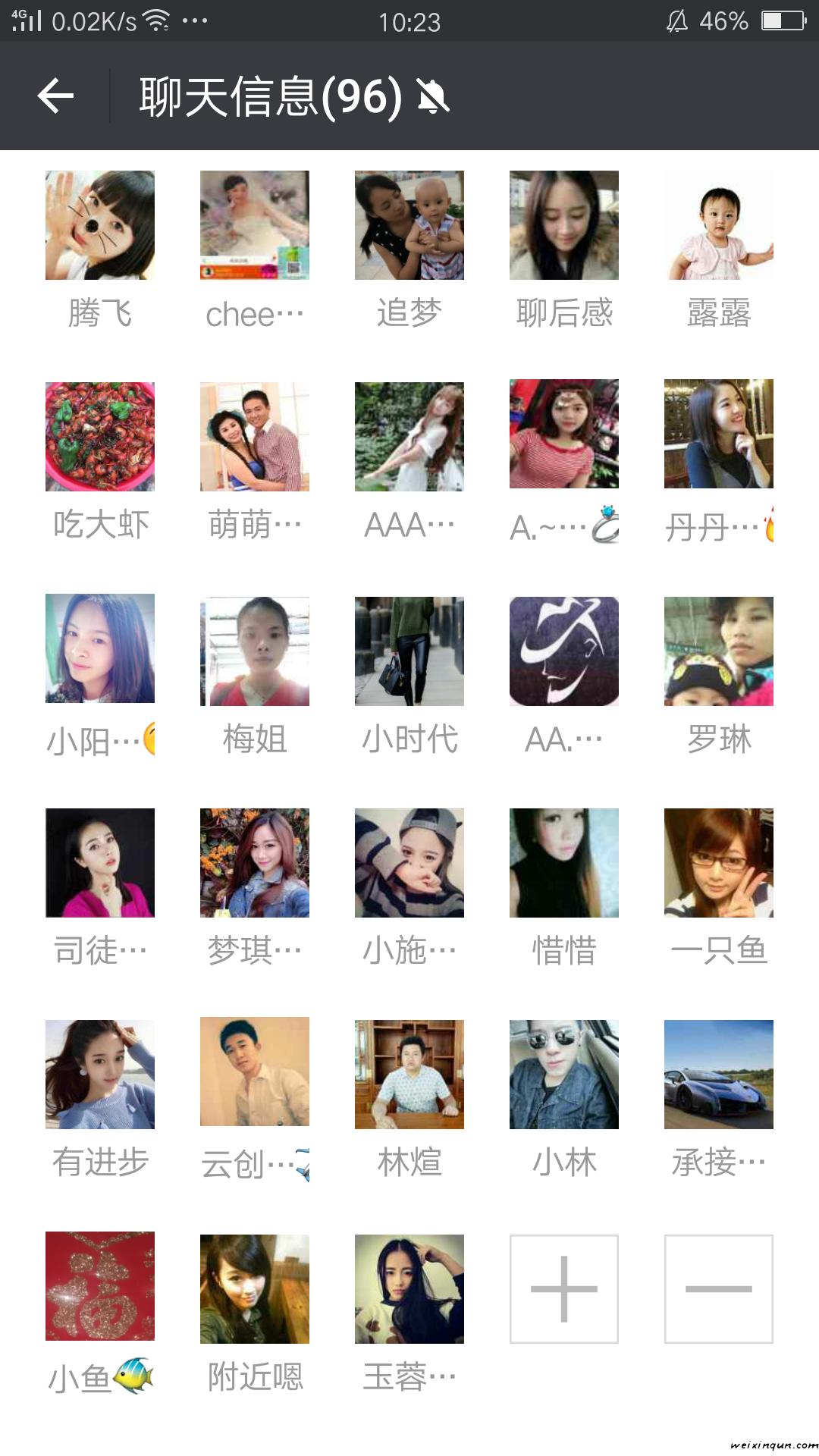The height and width of the screenshot is (1456, 819).
Task: Open 小时代's profile
Action: [409, 651]
